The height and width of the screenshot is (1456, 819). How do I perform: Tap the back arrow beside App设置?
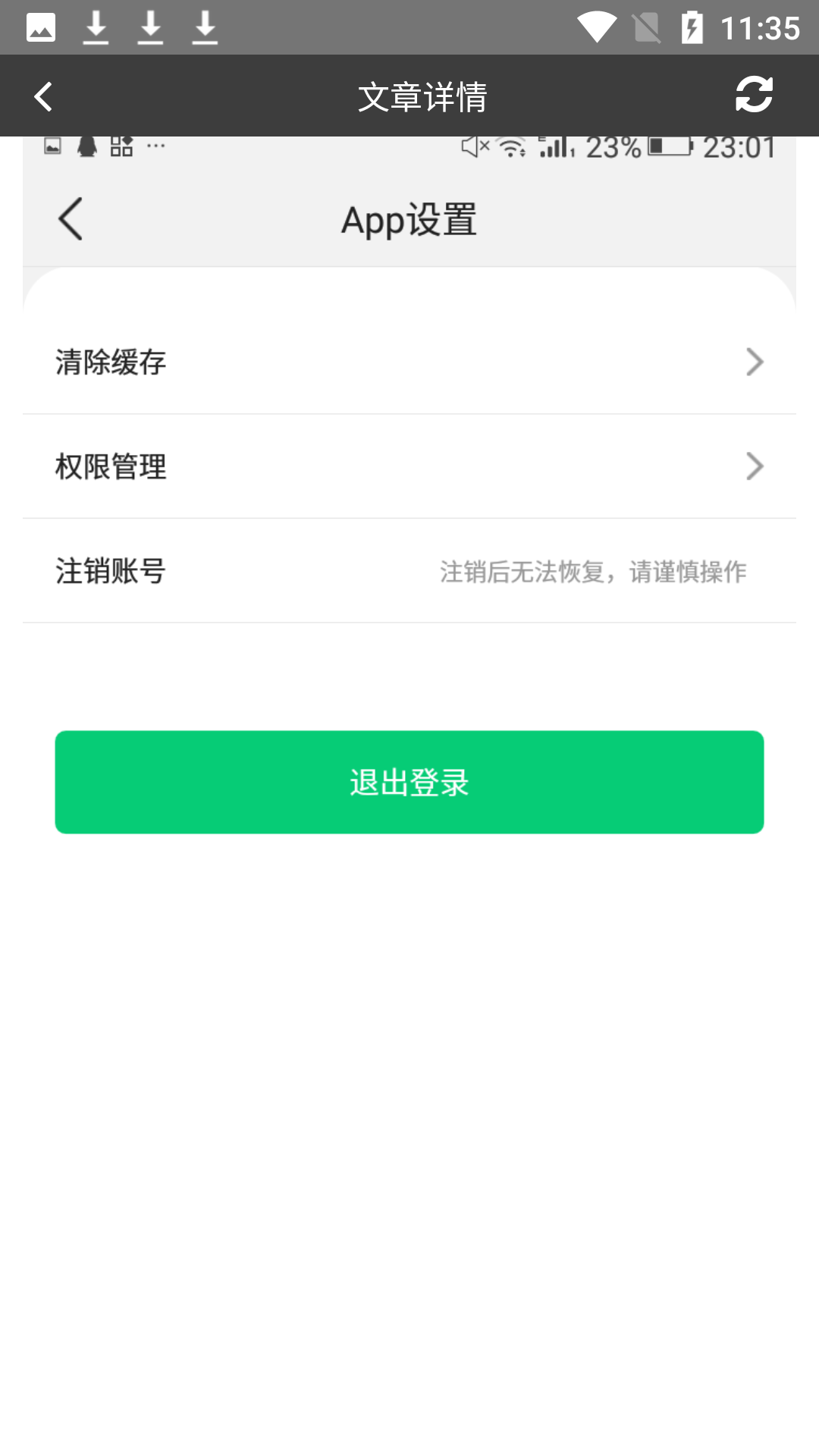(70, 218)
